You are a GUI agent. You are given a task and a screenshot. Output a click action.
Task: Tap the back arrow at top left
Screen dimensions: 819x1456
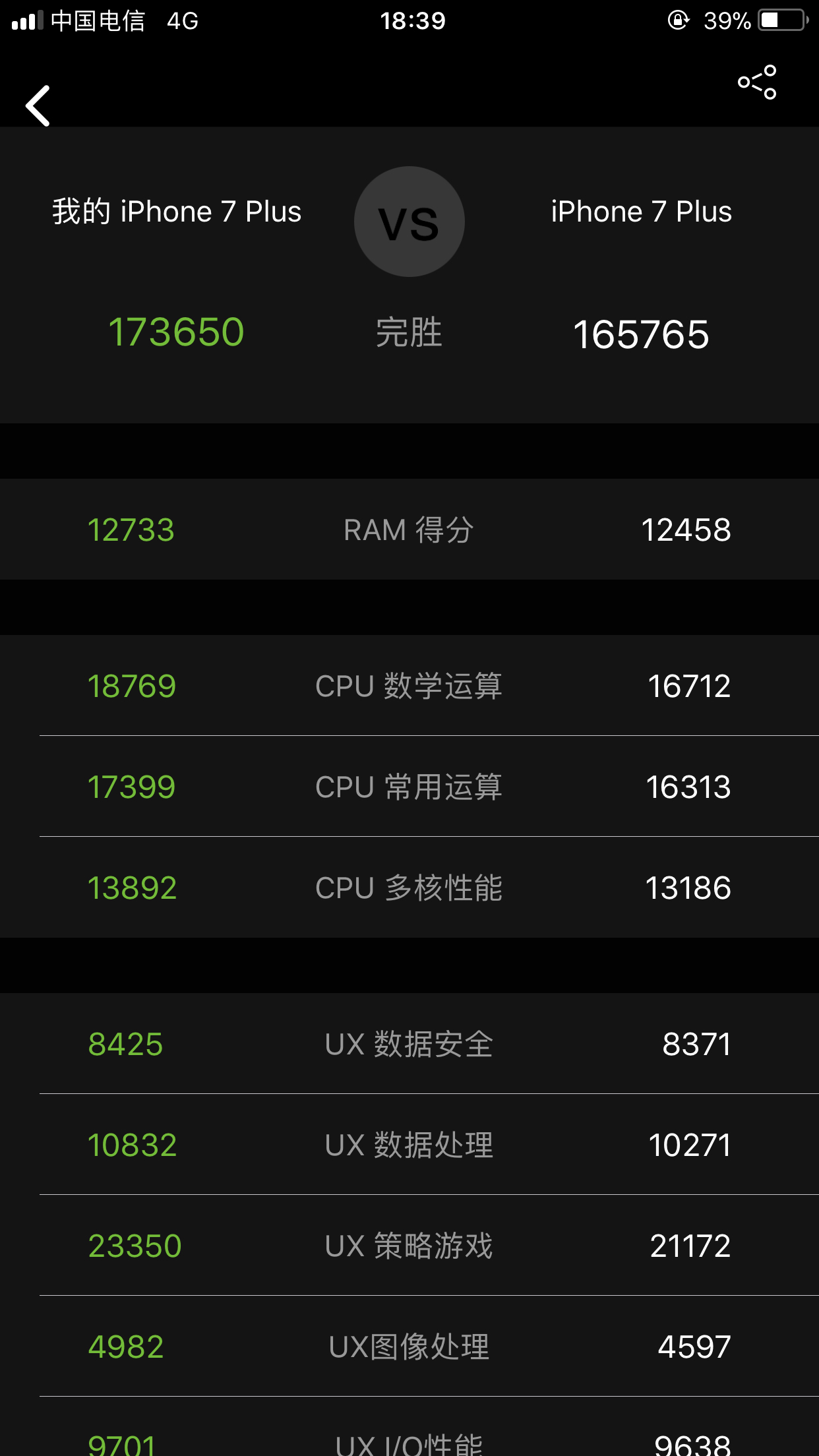point(38,106)
